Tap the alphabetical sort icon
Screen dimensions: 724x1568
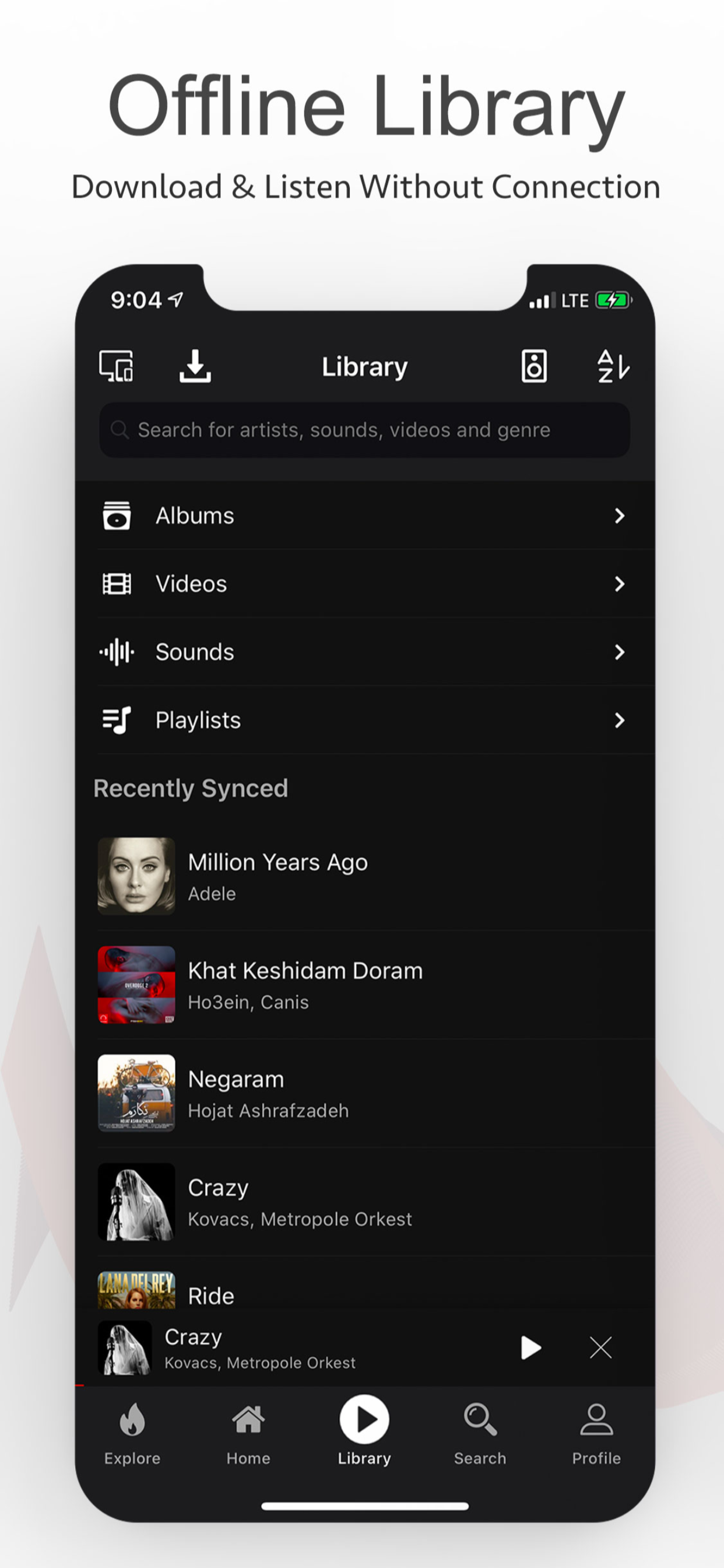[x=611, y=366]
